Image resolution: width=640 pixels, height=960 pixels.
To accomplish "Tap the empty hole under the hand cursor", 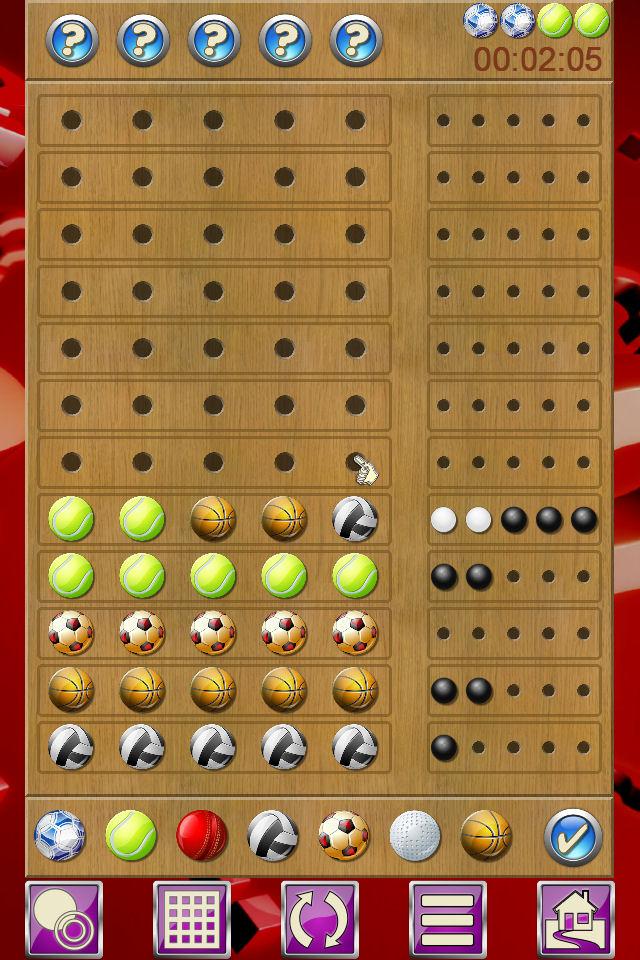I will coord(355,462).
